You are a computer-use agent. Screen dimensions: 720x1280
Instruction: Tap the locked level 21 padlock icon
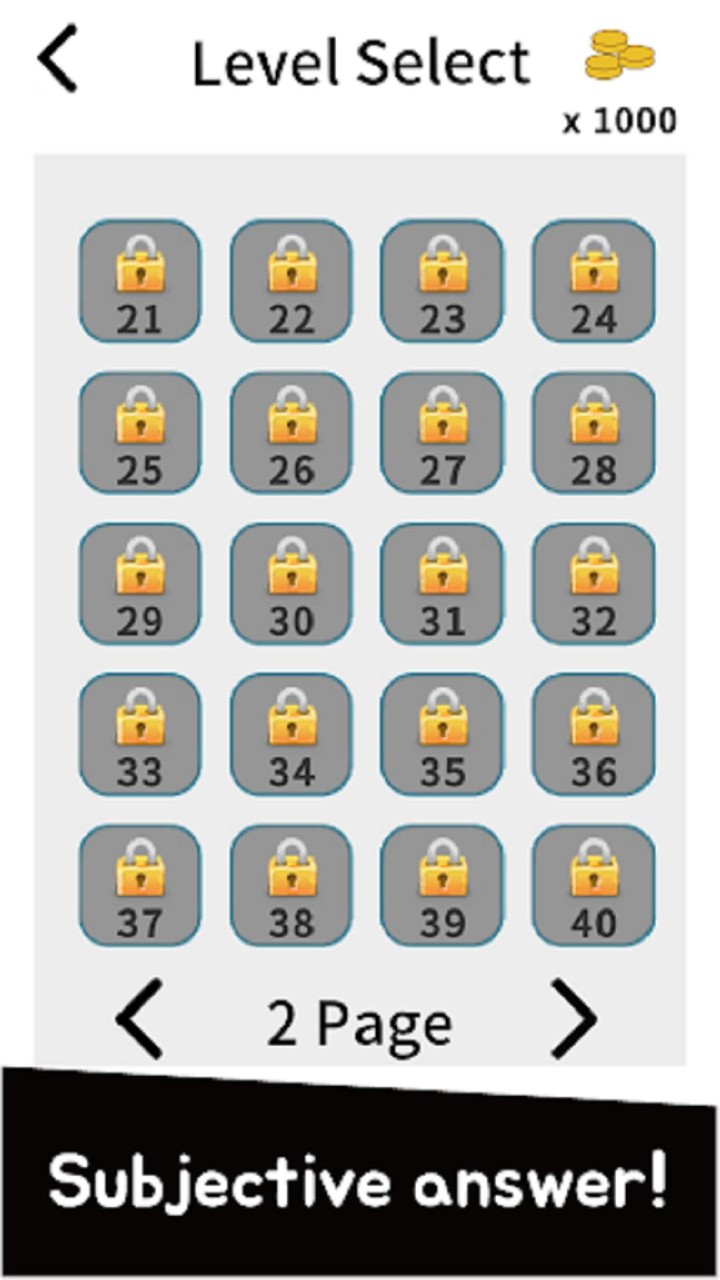click(140, 268)
